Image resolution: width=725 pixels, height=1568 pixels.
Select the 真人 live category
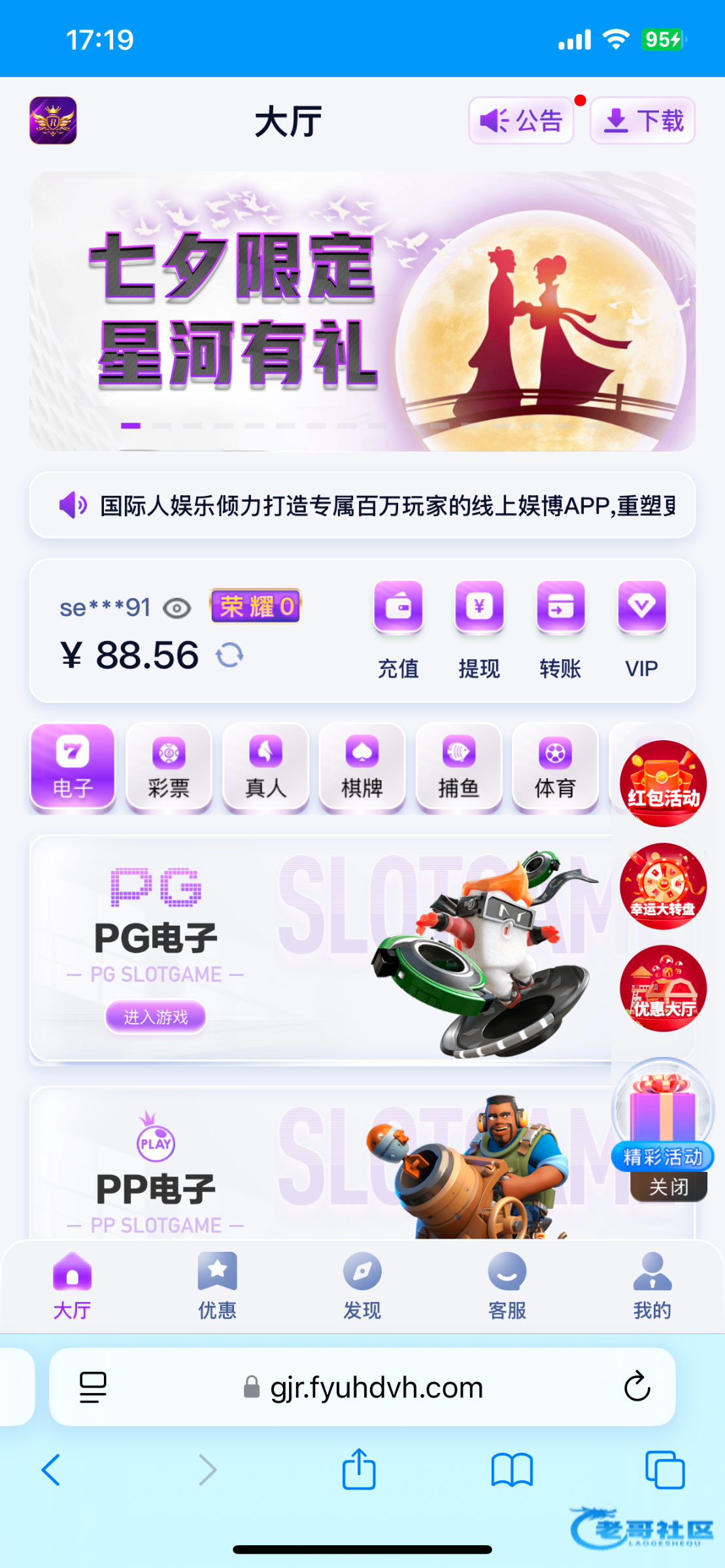(265, 768)
